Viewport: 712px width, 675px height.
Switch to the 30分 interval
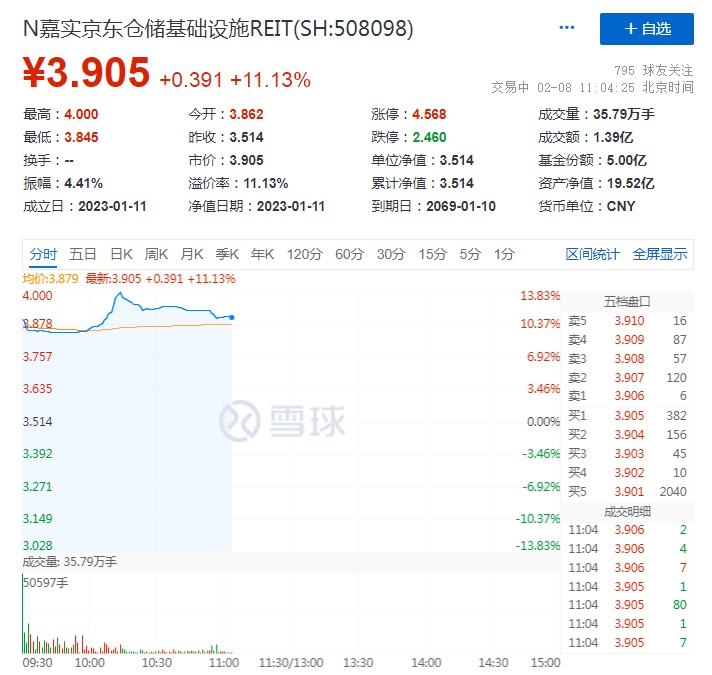pyautogui.click(x=391, y=254)
